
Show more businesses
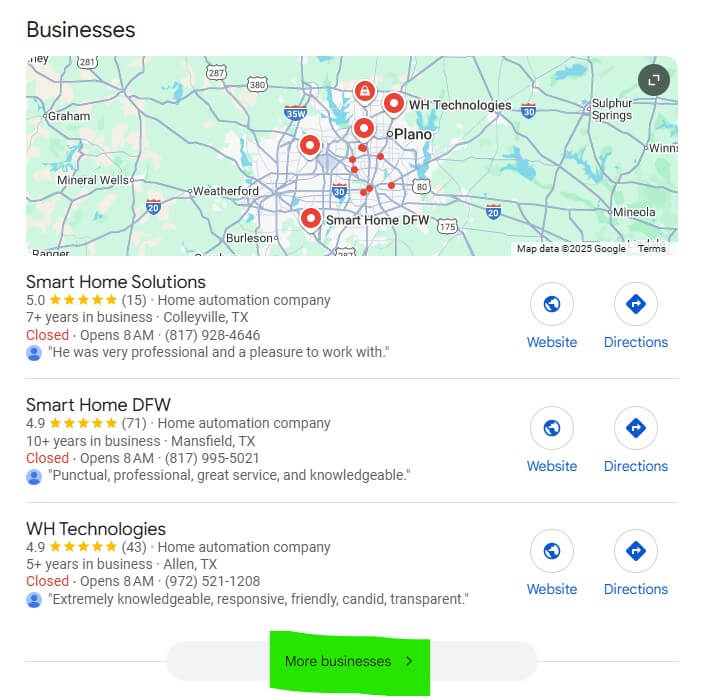(x=349, y=661)
